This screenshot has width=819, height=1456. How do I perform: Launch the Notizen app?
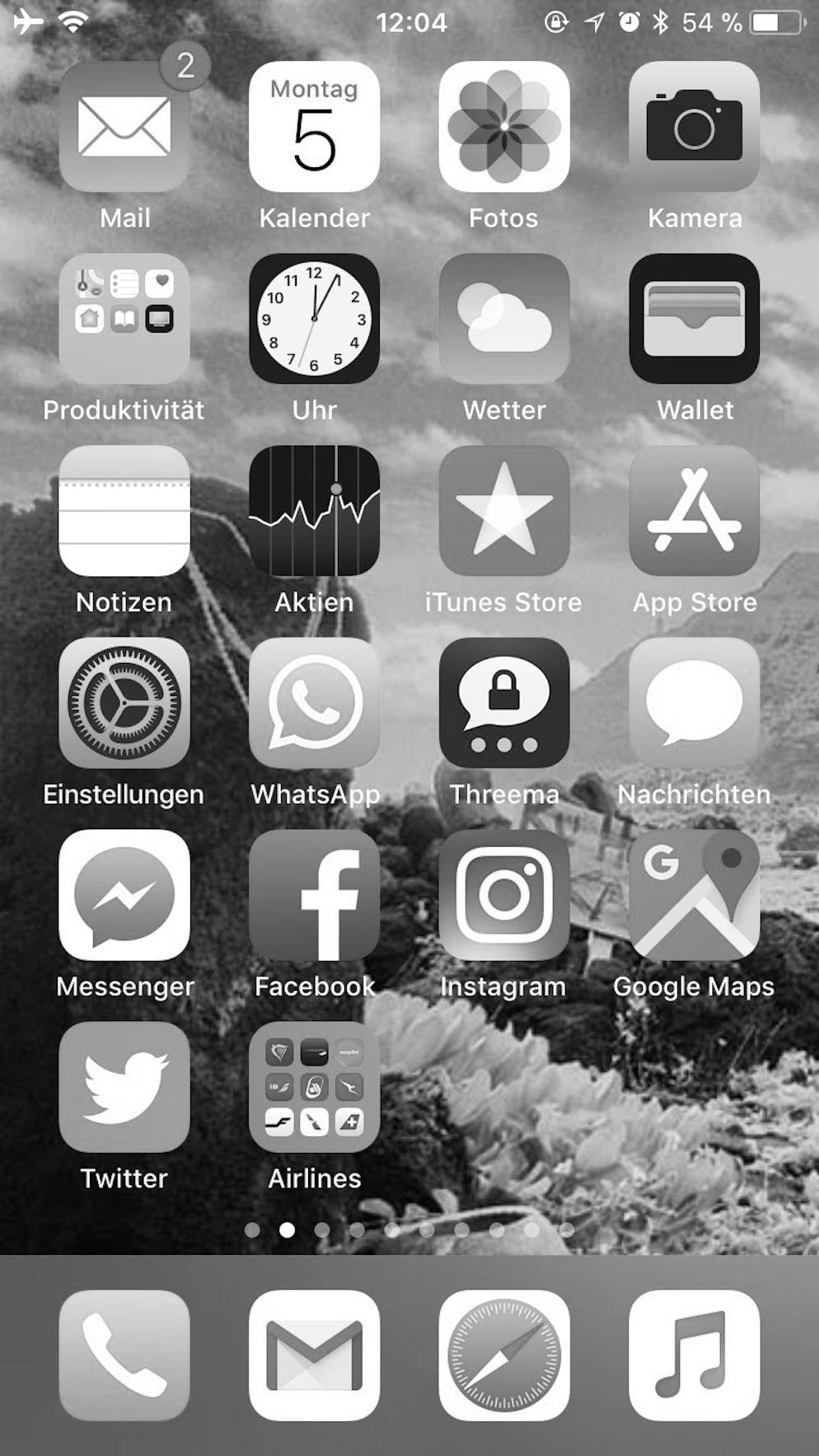[124, 511]
